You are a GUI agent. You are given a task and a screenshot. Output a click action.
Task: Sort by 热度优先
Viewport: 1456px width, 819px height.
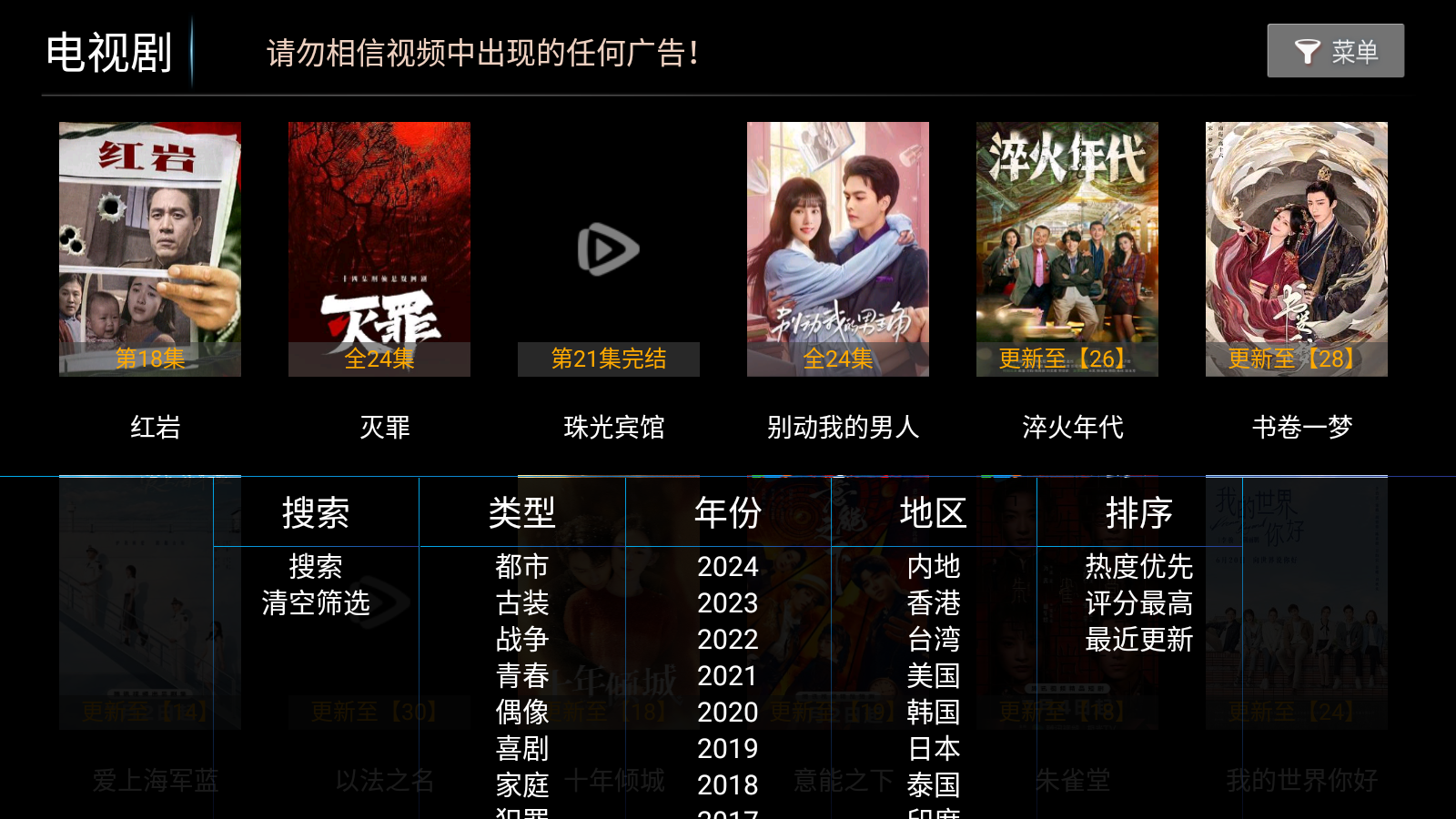point(1138,567)
